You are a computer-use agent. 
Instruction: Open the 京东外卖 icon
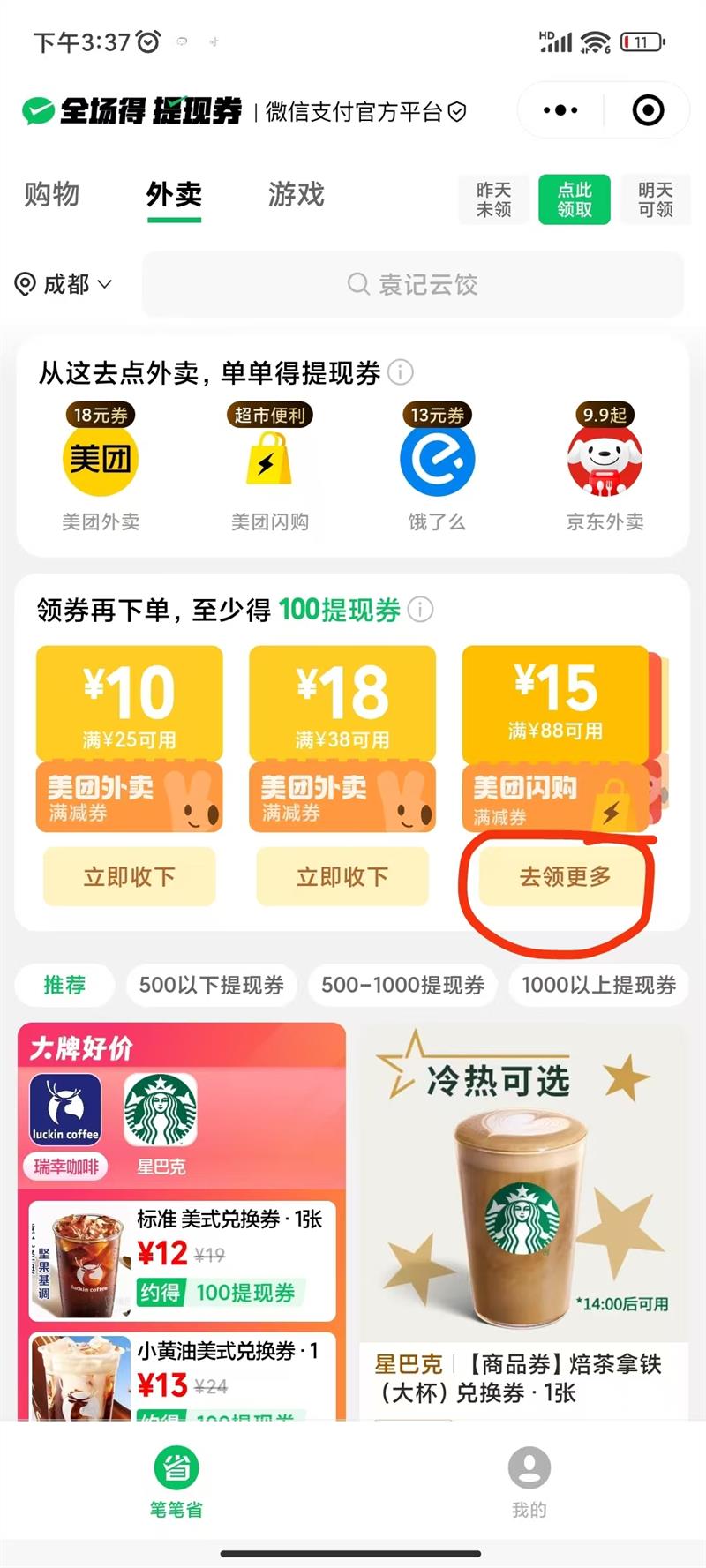pos(604,457)
